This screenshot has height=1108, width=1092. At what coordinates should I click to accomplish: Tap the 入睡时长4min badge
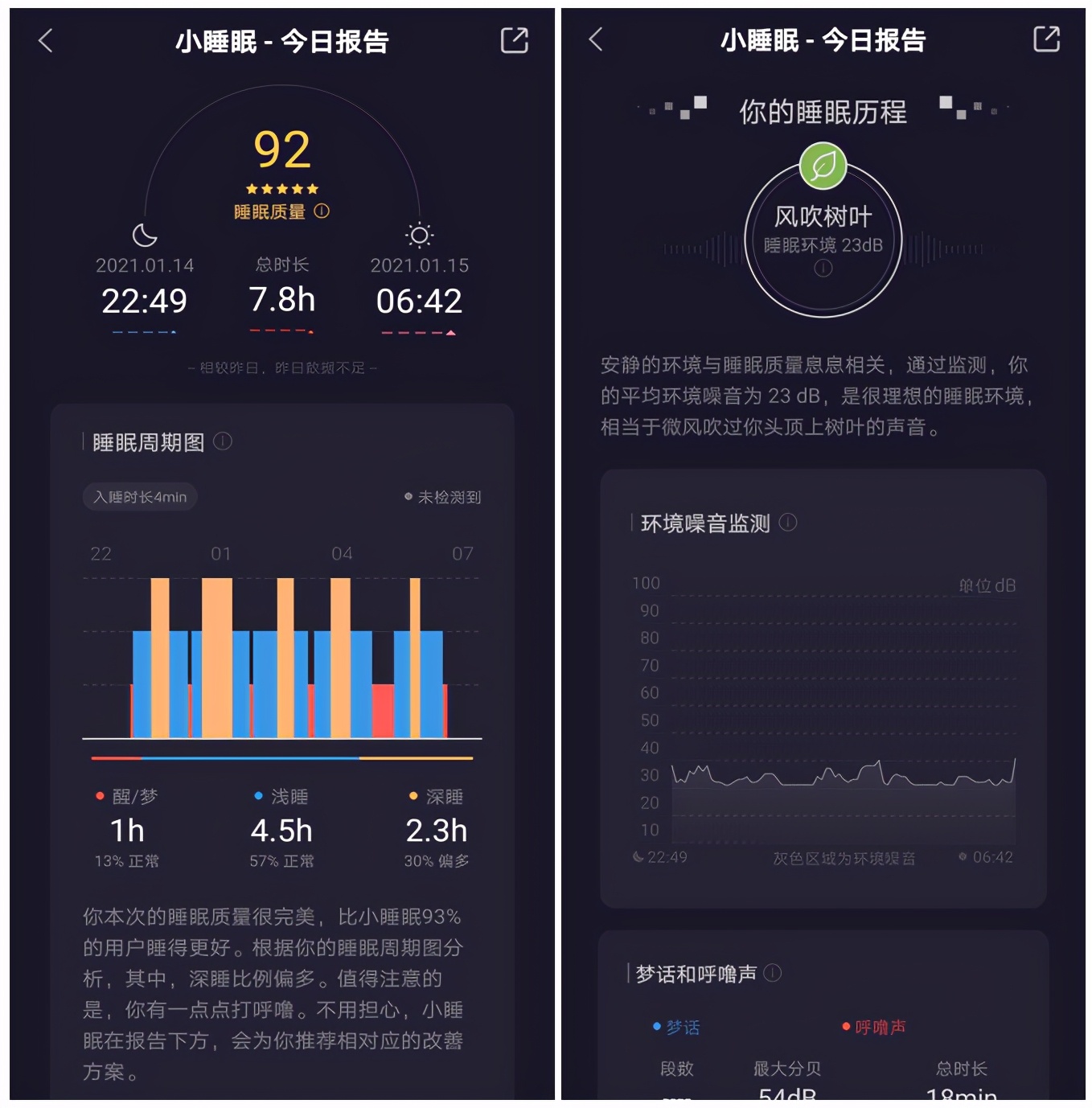click(139, 497)
